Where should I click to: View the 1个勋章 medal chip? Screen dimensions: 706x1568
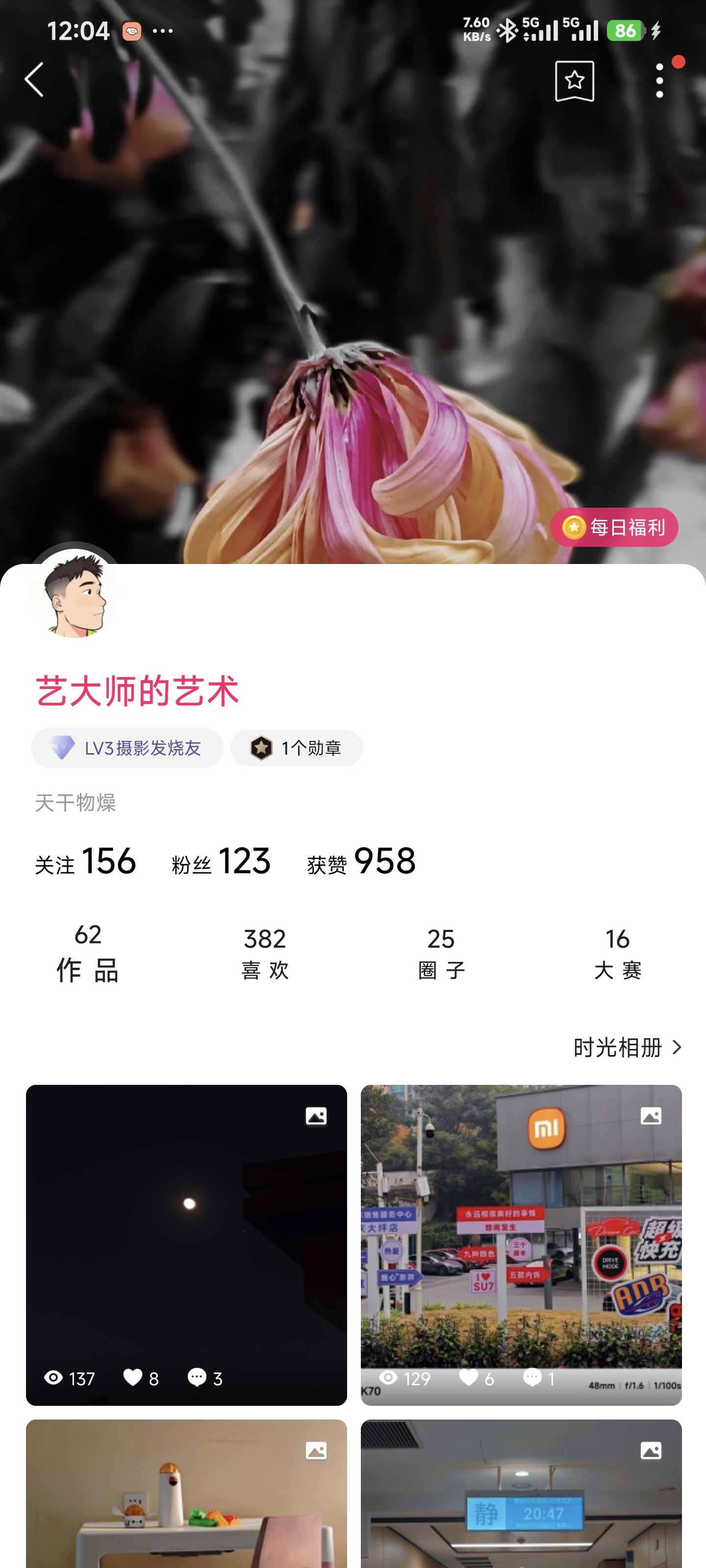(297, 747)
